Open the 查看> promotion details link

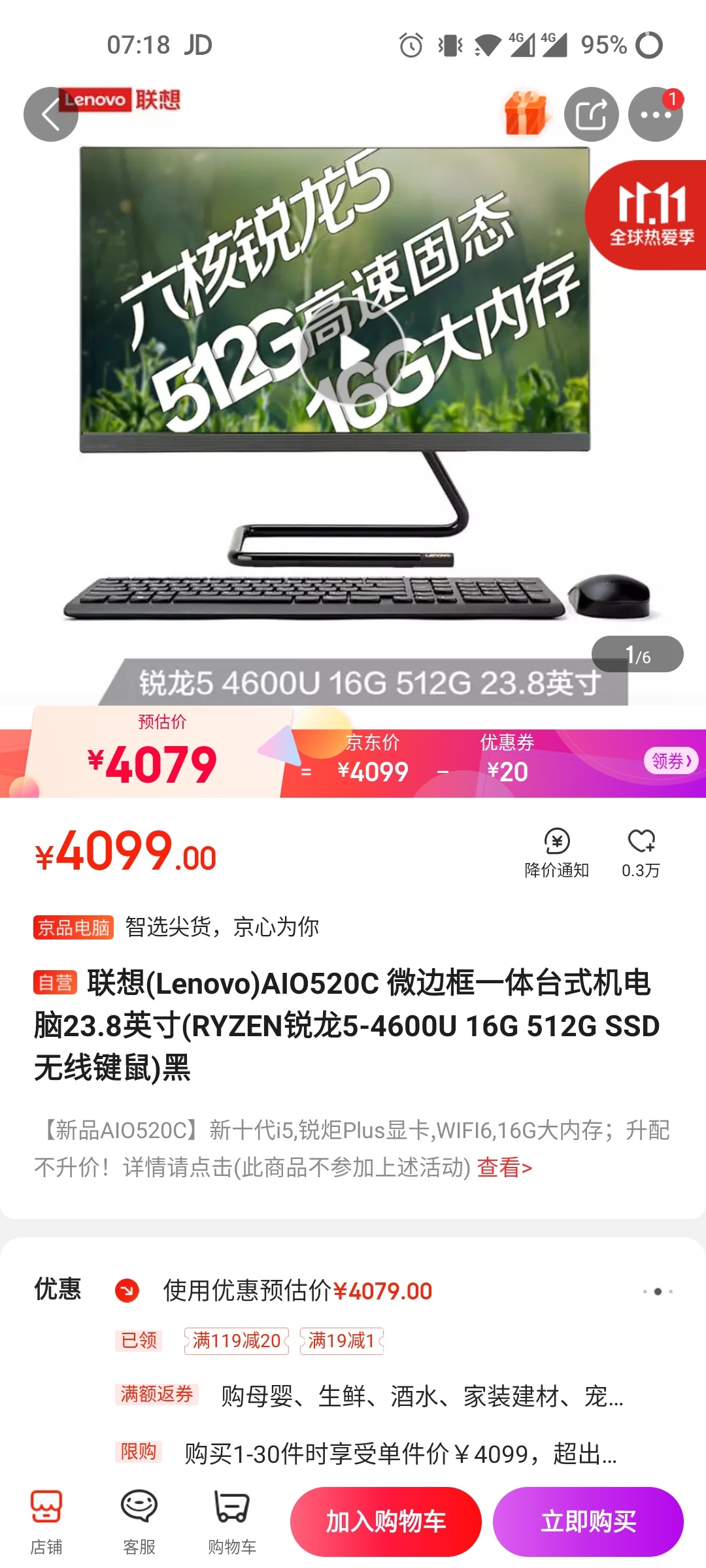505,1167
